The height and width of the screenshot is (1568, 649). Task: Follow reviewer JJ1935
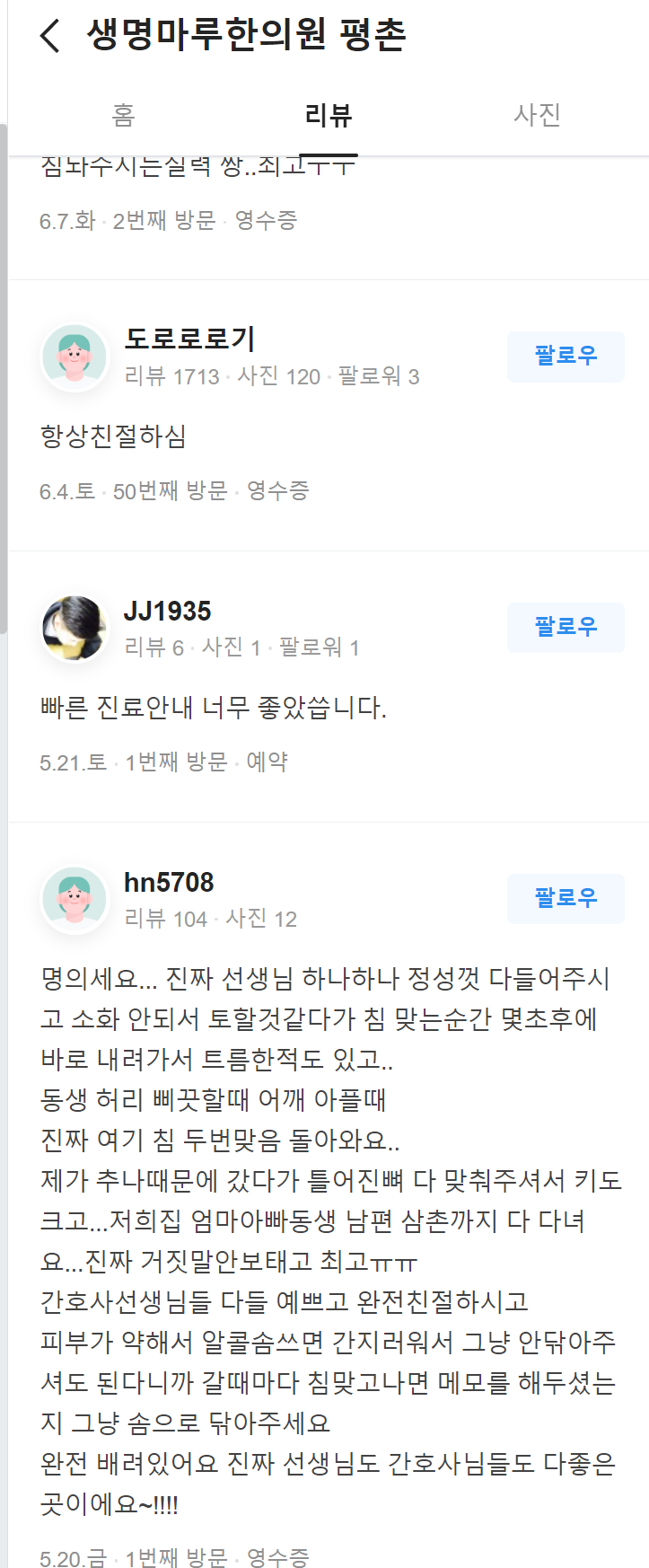[566, 627]
